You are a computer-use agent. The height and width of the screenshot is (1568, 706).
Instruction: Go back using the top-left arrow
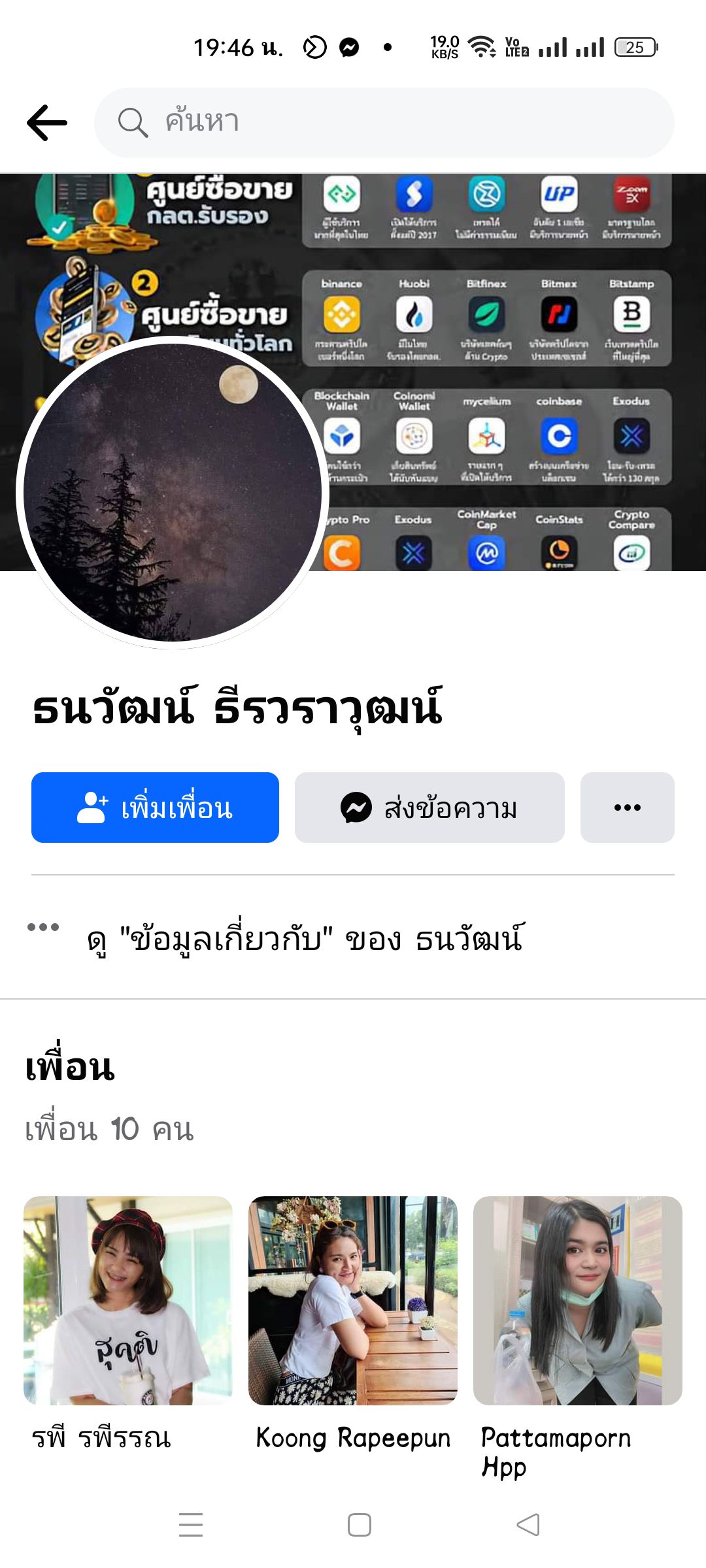coord(47,123)
